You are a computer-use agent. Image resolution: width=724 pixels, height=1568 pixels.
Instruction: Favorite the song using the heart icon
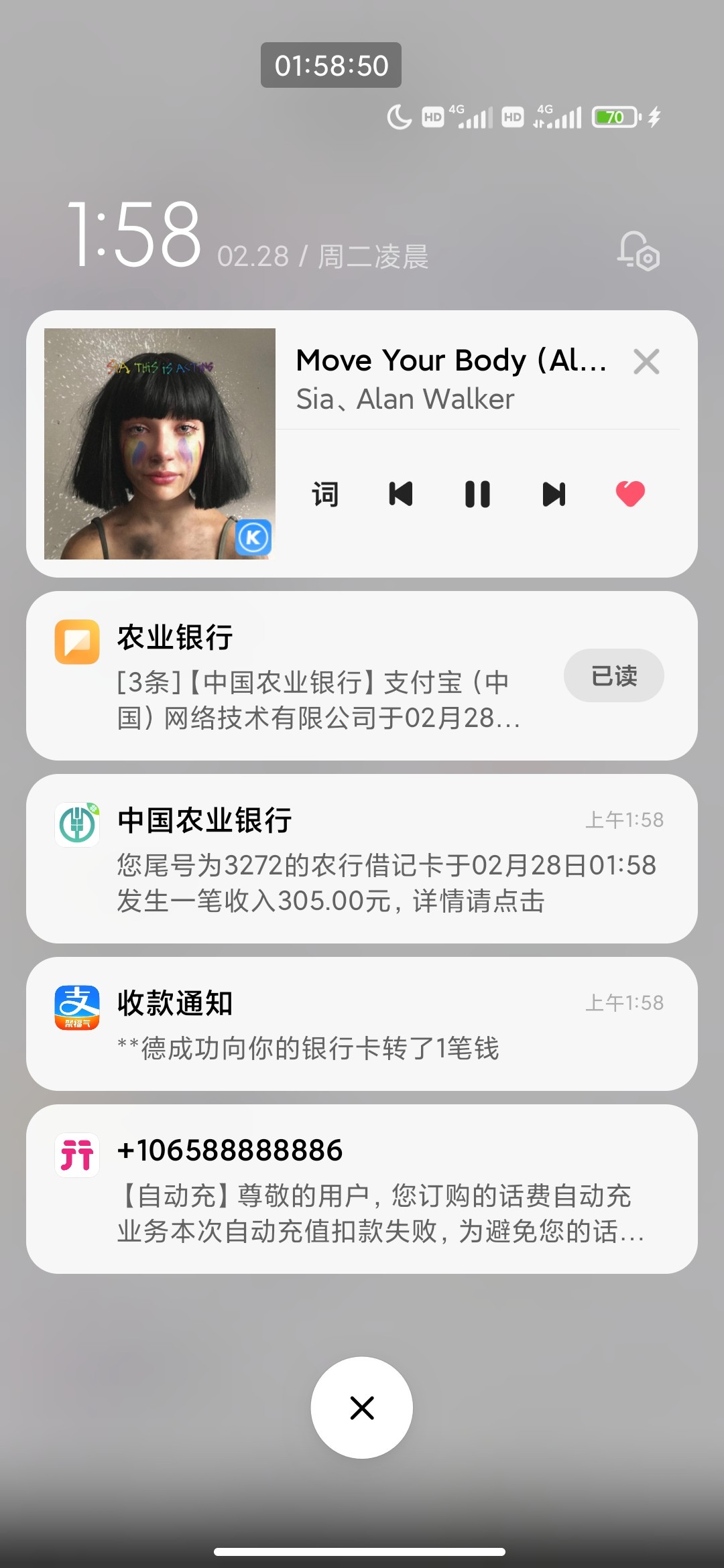(x=629, y=494)
